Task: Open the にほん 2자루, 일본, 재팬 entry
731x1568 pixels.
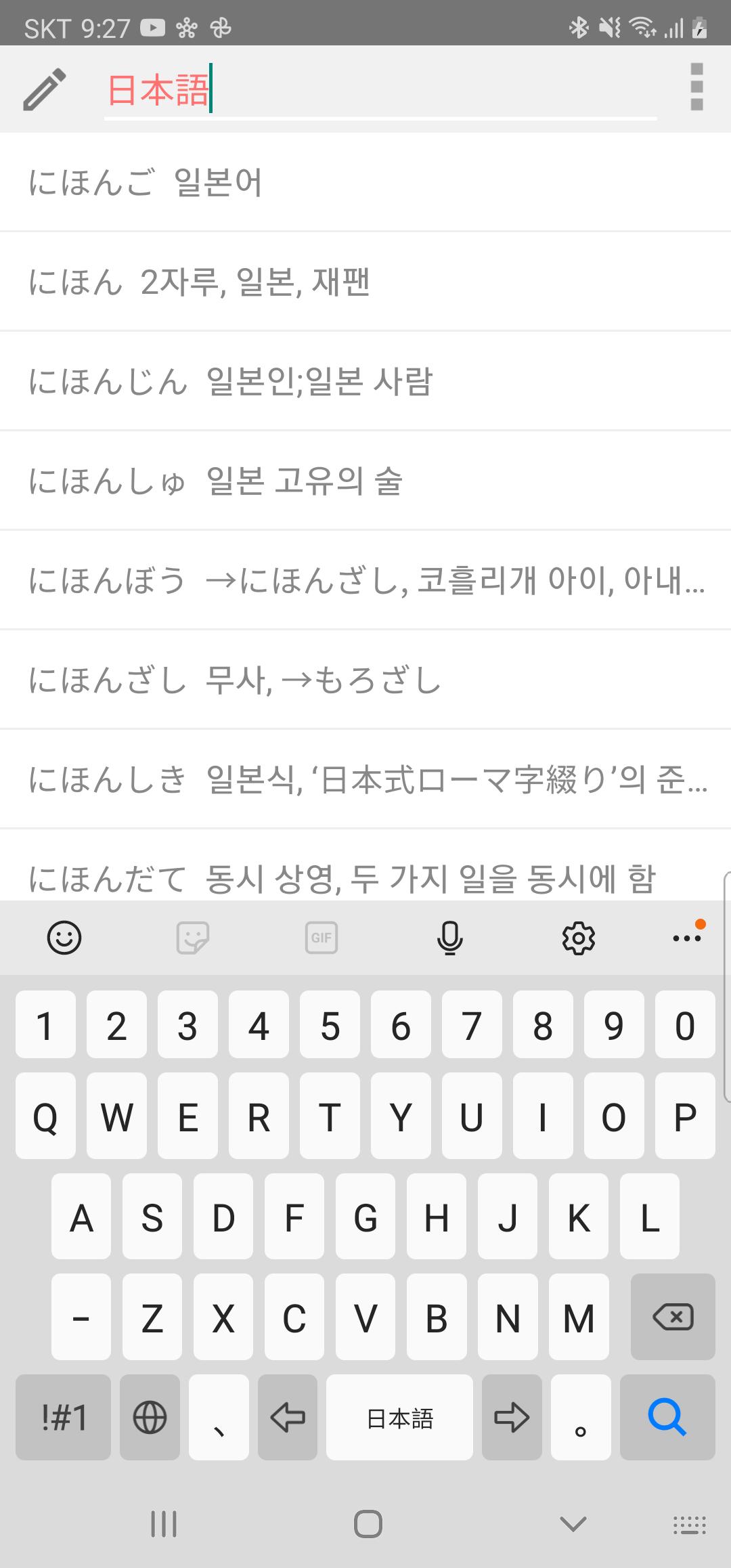Action: pyautogui.click(x=365, y=282)
